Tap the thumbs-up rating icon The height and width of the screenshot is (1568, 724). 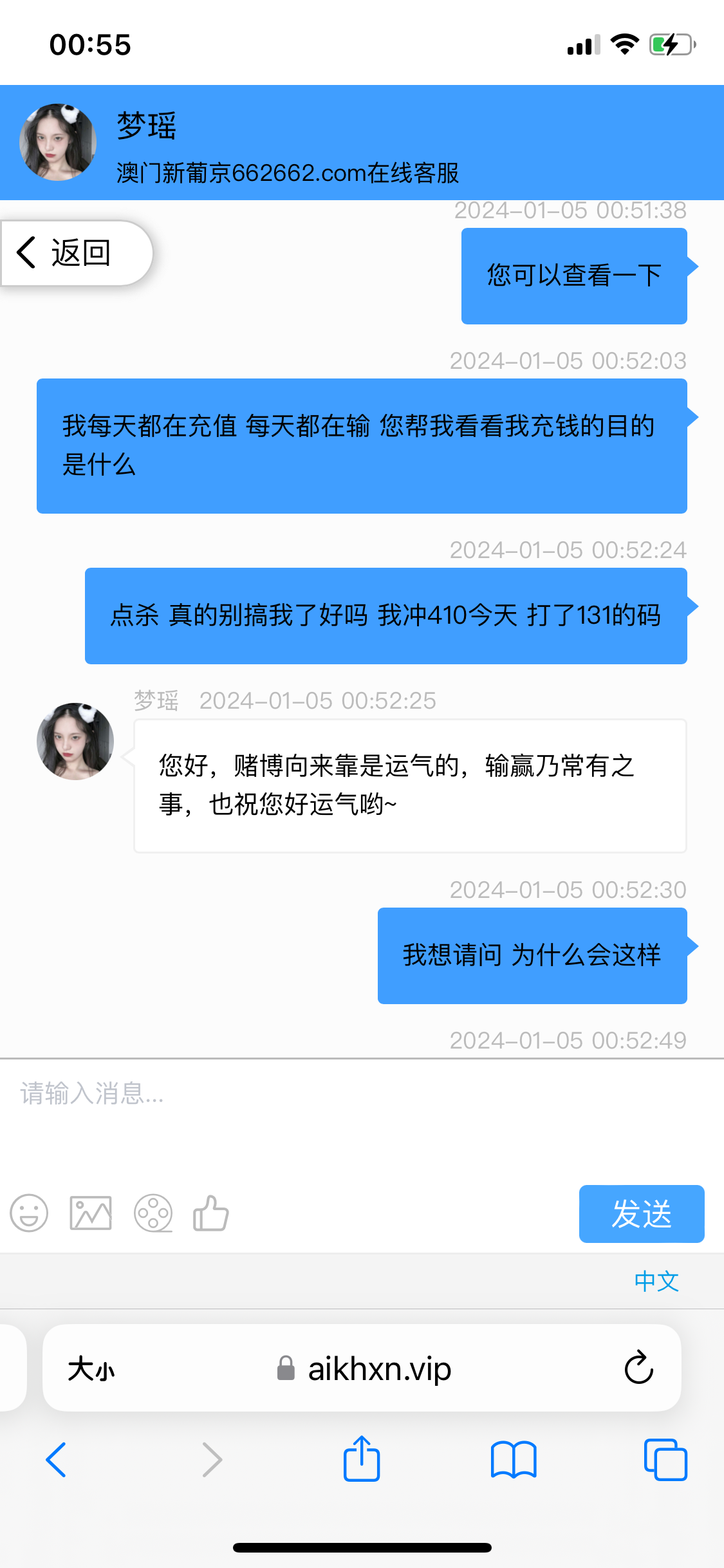[x=211, y=1213]
